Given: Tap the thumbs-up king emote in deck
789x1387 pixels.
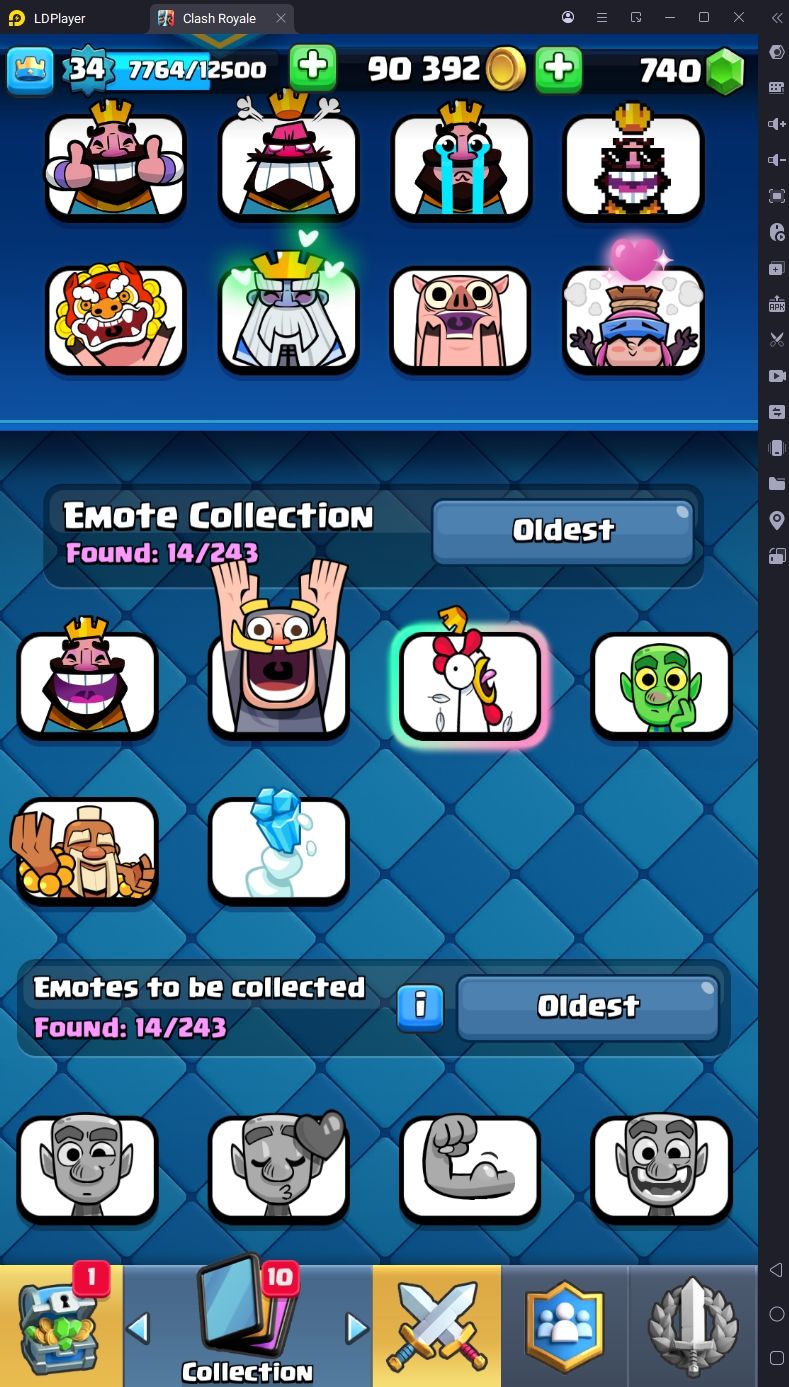Looking at the screenshot, I should pos(116,167).
